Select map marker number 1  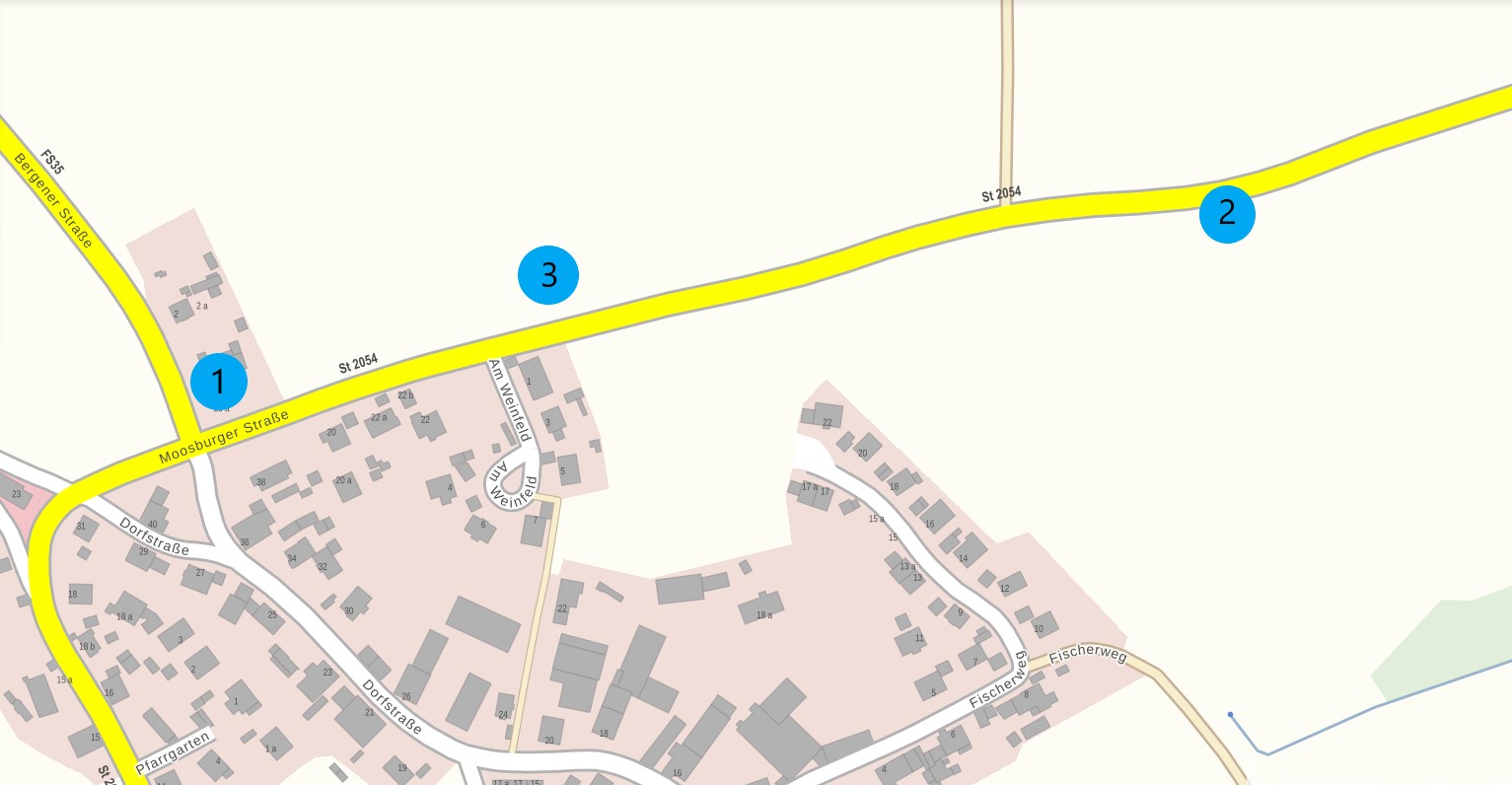(219, 382)
